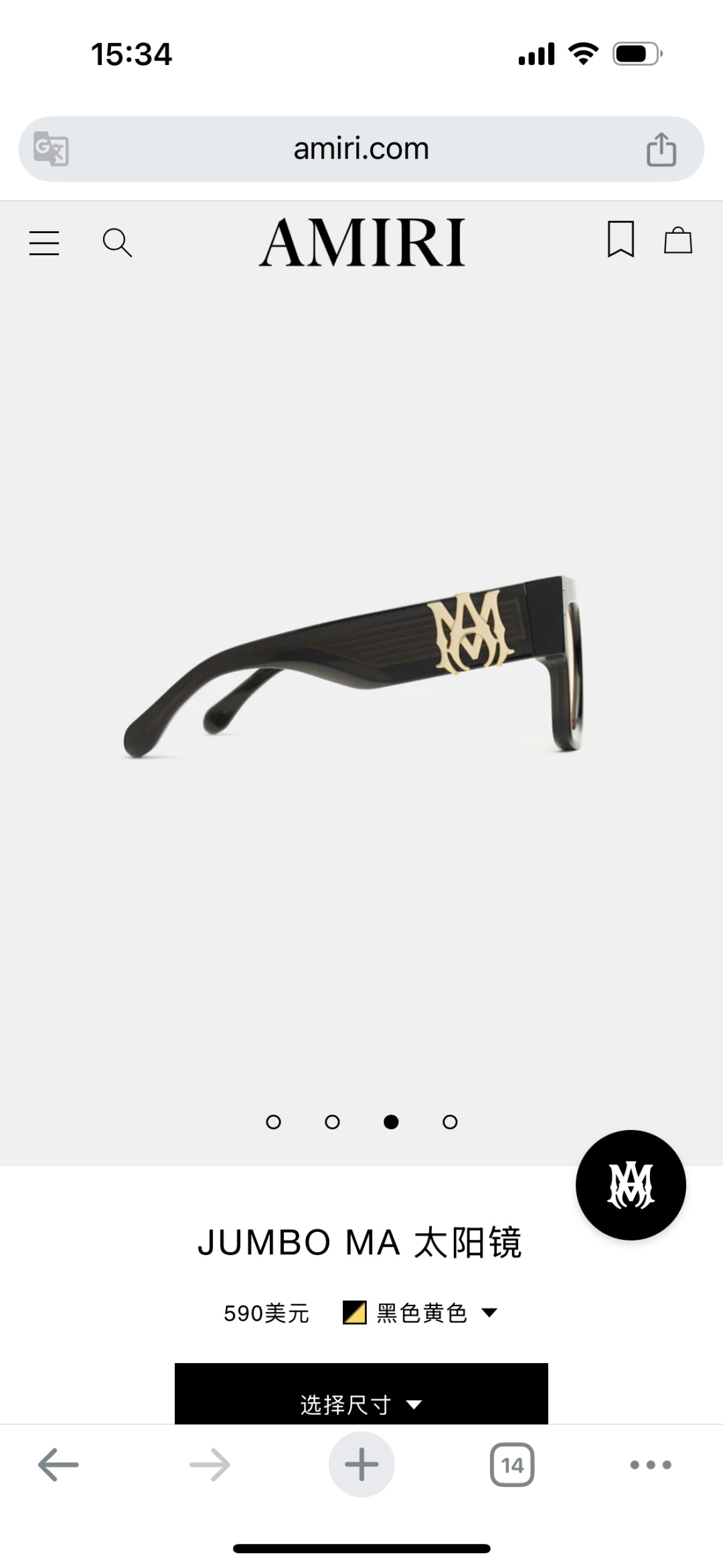Expand the 黑色黄色 color dropdown
Screen dimensions: 723x1568
[x=422, y=1313]
